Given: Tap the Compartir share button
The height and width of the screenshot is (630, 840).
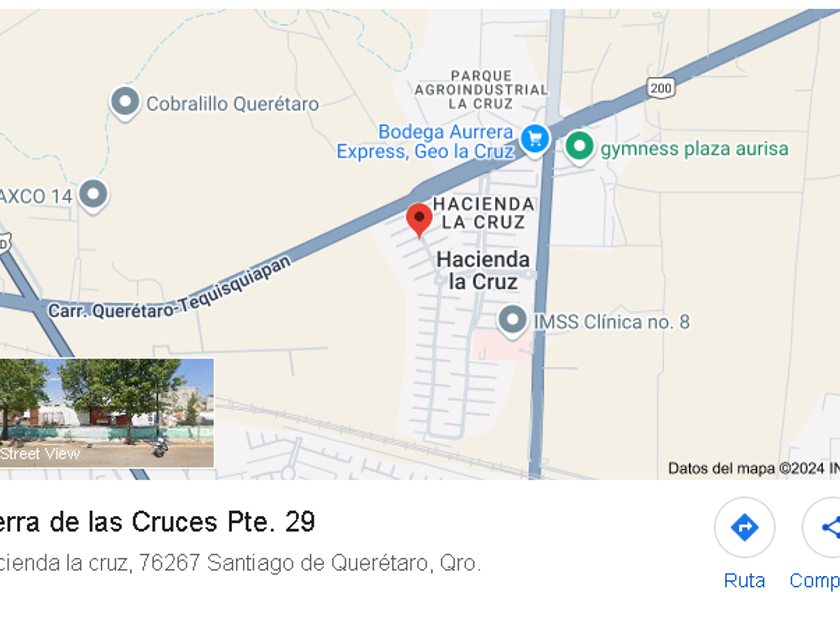Looking at the screenshot, I should (826, 528).
